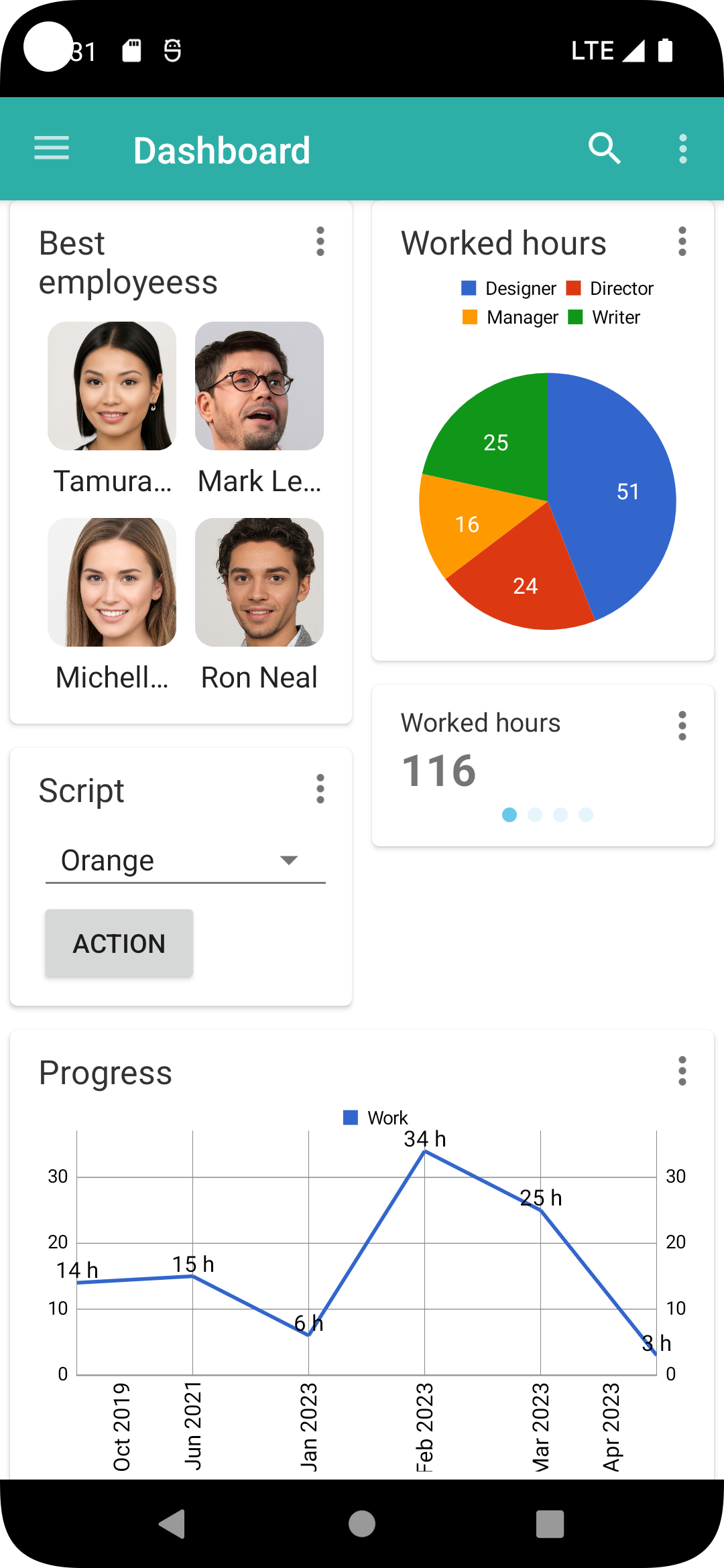Viewport: 724px width, 1568px height.
Task: Open options menu on Script card
Action: [320, 789]
